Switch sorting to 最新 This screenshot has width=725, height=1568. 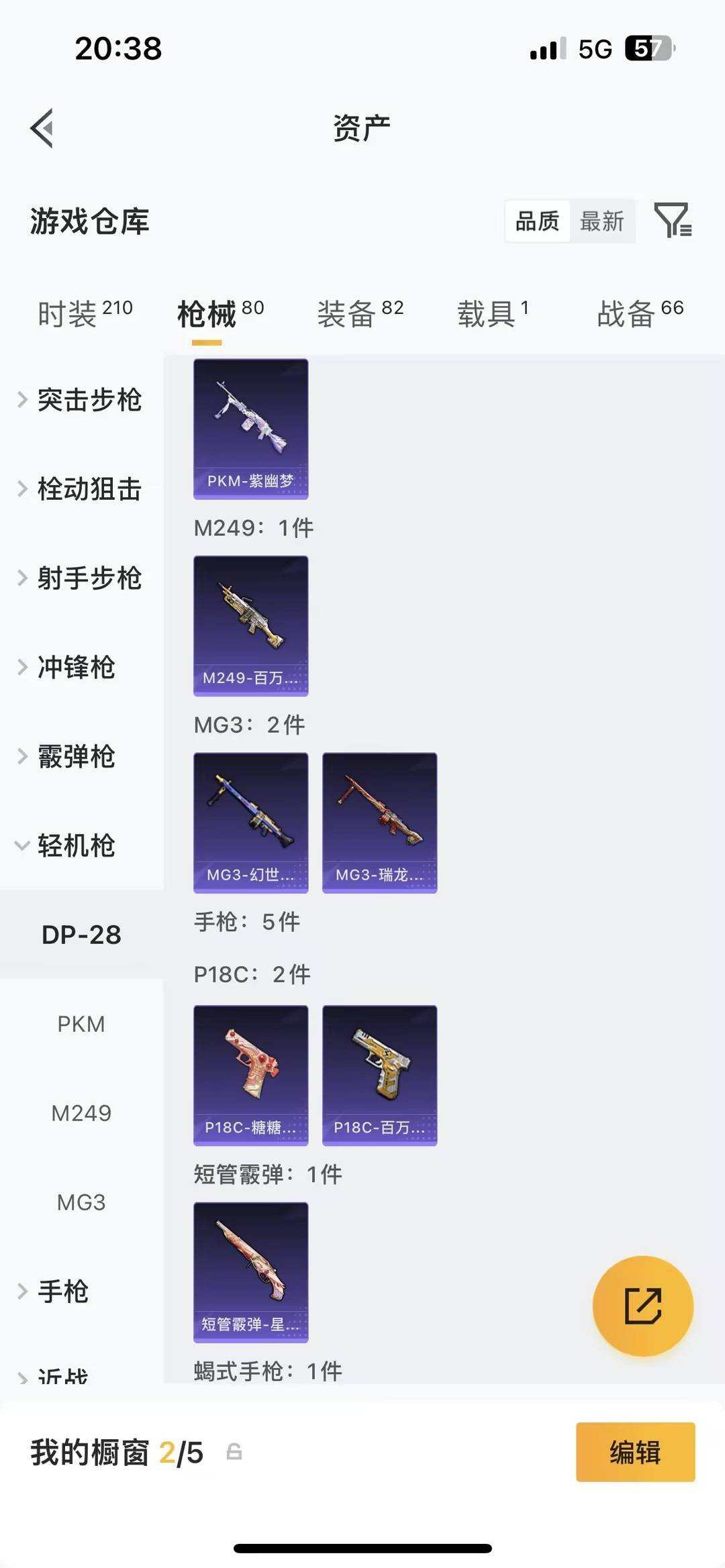point(602,221)
